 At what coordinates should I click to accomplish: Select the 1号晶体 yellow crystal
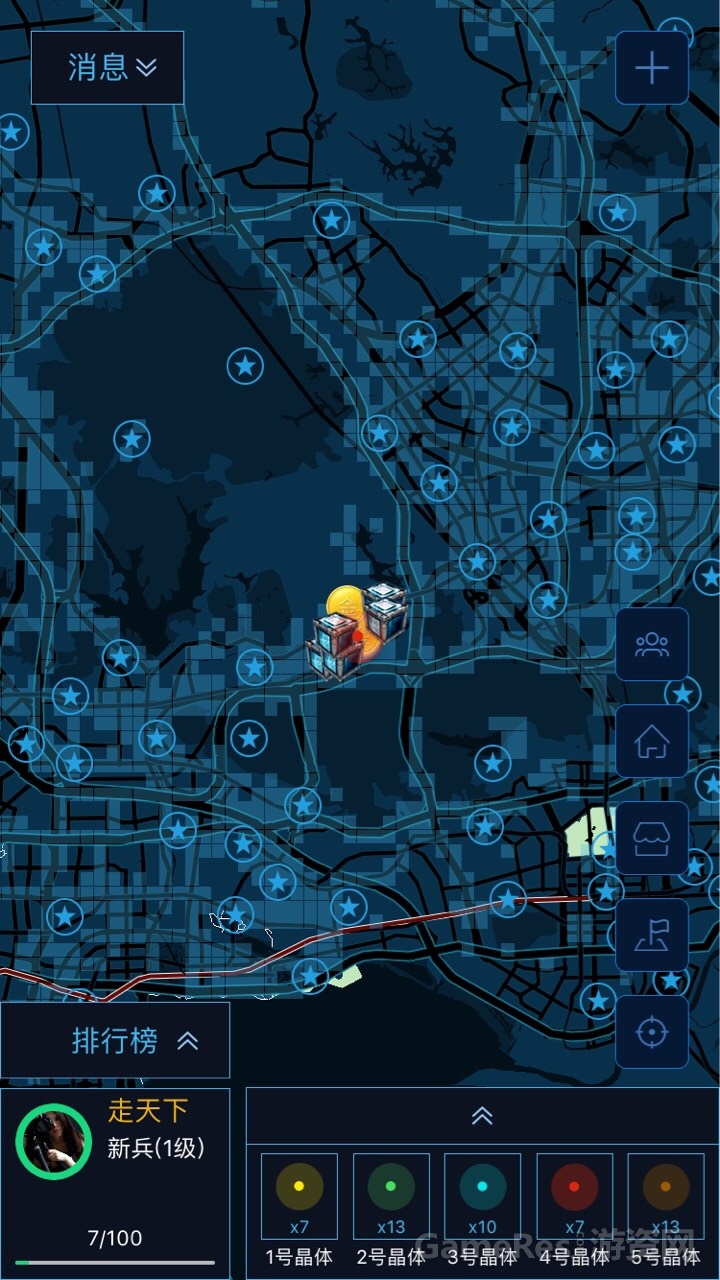tap(299, 1196)
